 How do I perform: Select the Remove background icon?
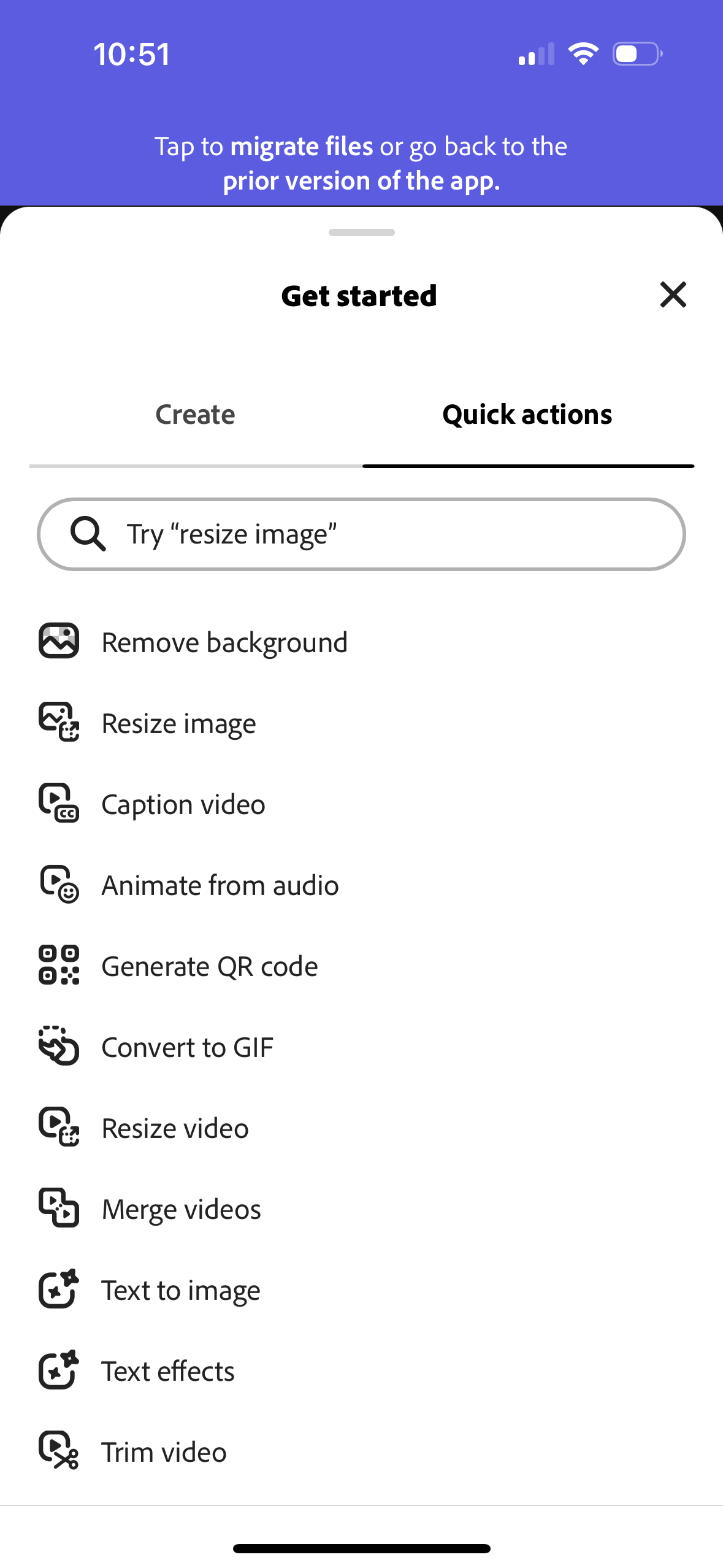(59, 642)
